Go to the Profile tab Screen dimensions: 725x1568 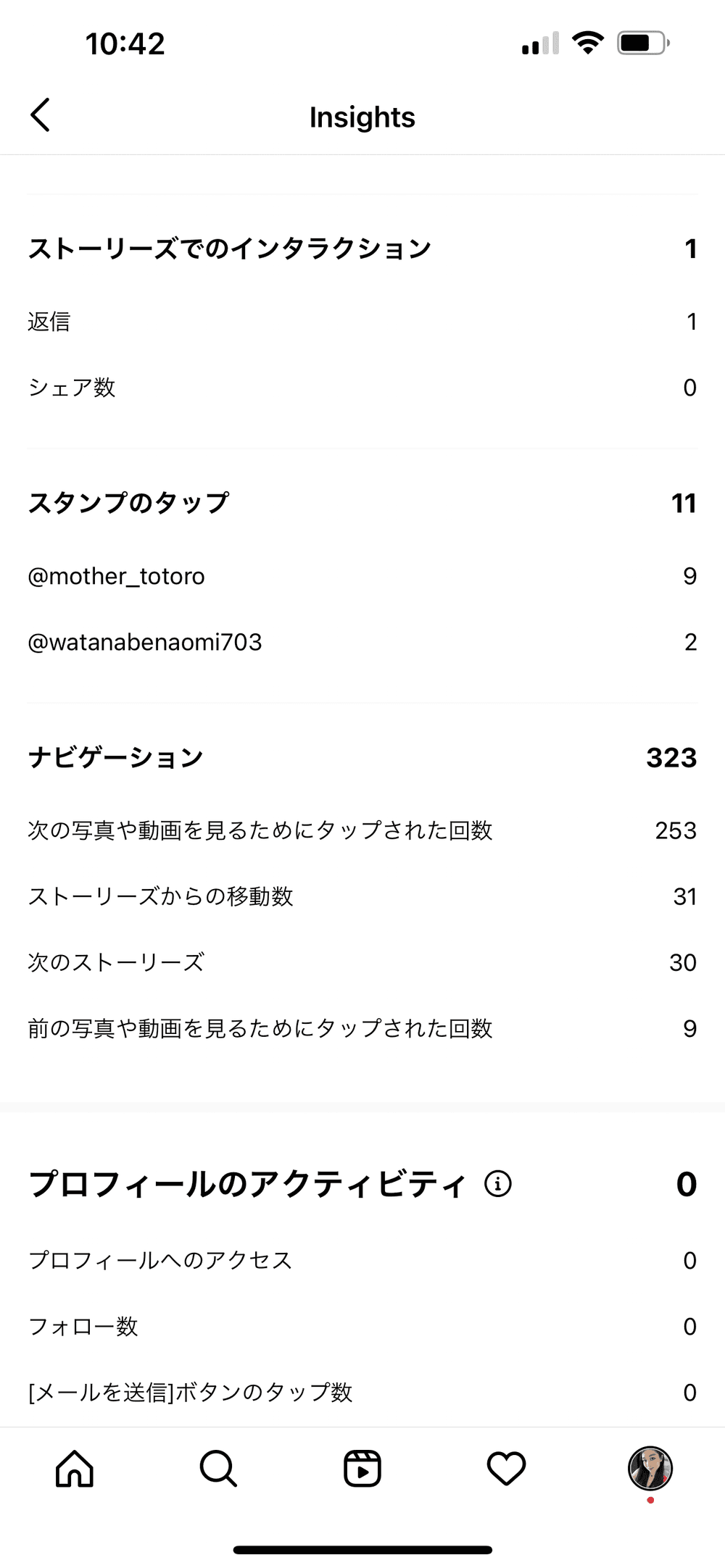click(650, 1468)
